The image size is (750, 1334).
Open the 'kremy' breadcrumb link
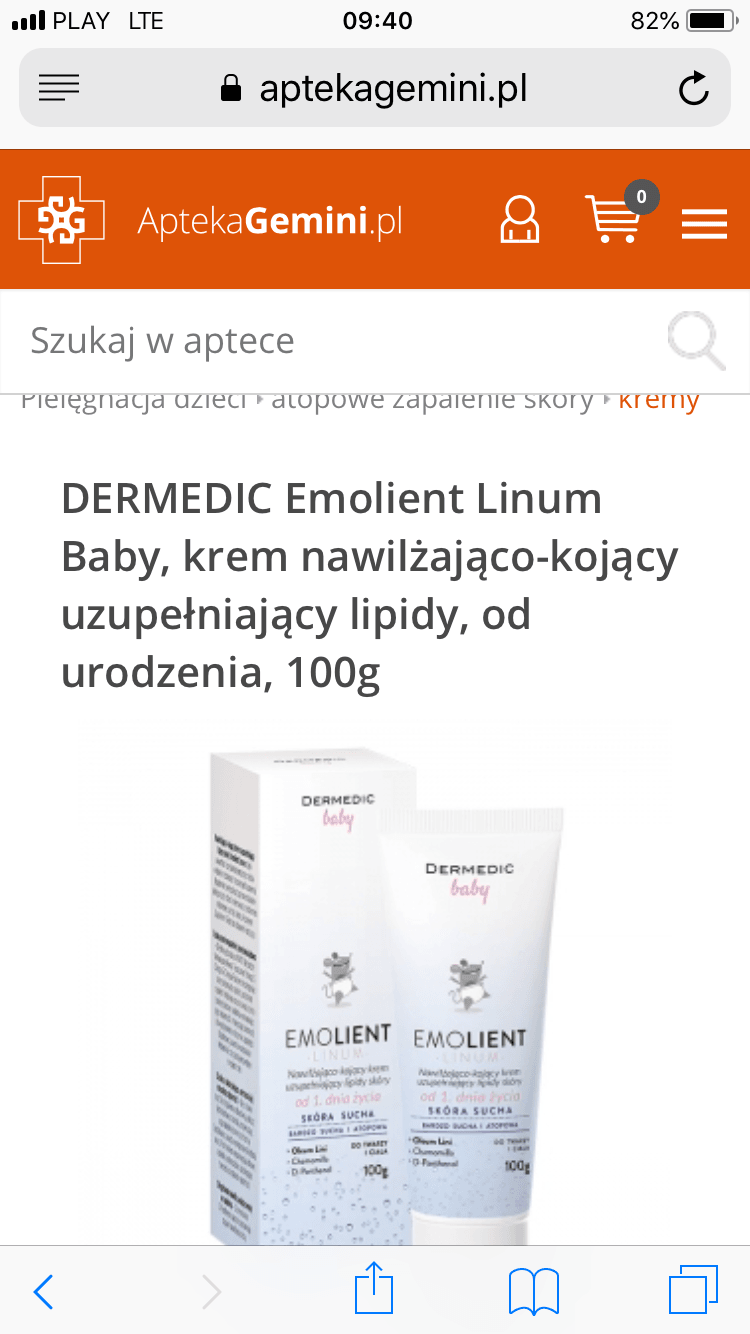pos(658,401)
